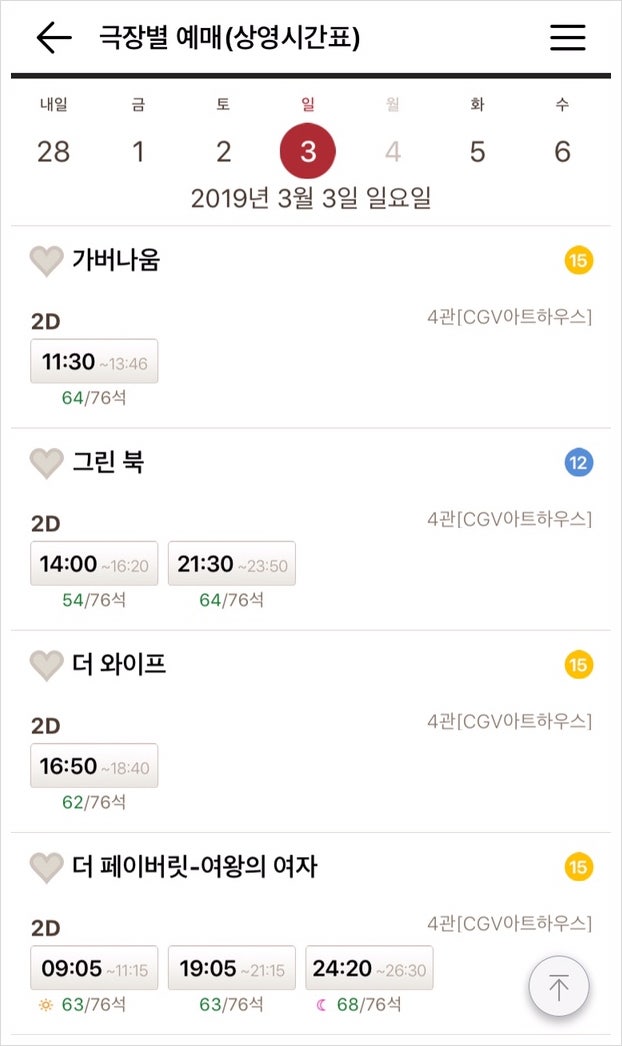Book 그린 북 14:00 showtime

[94, 563]
